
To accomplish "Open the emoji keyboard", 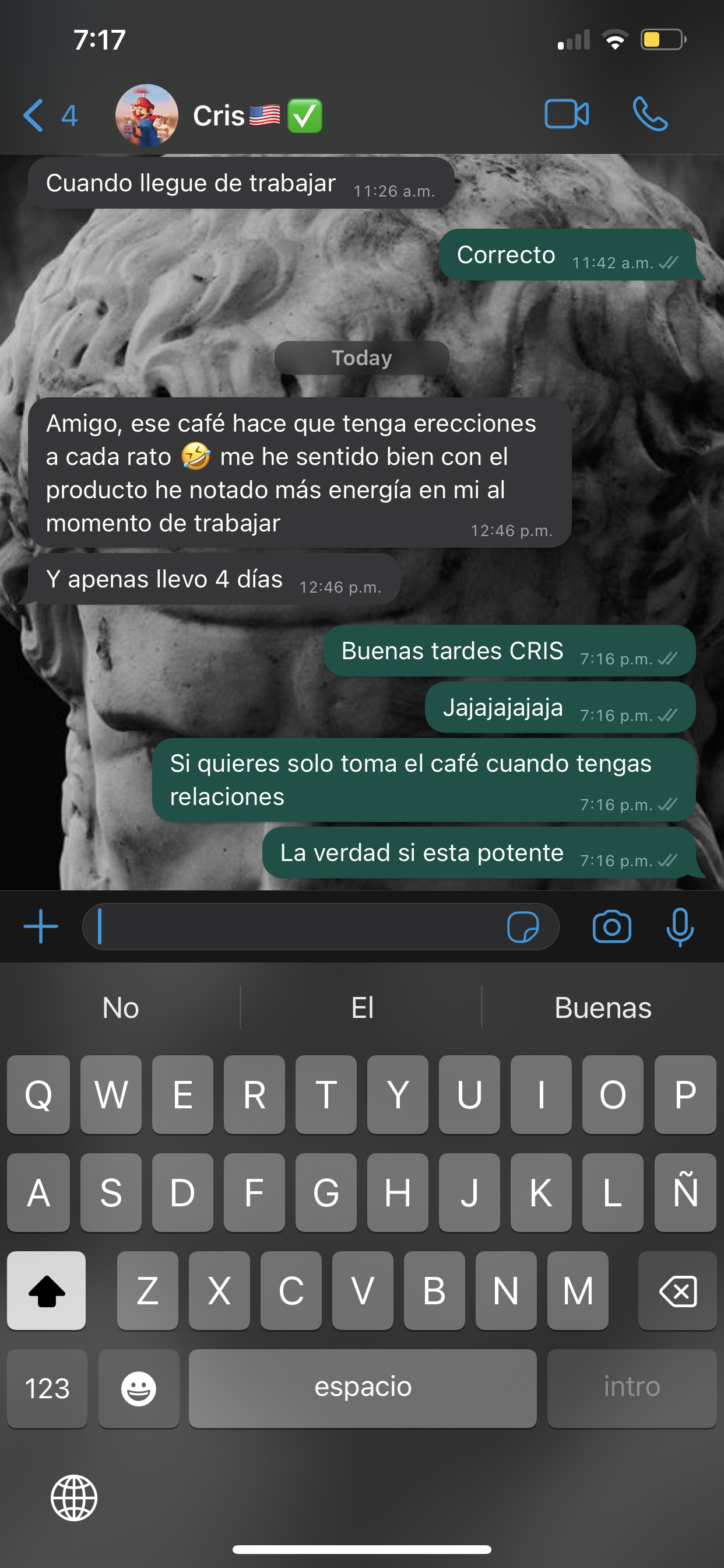I will (139, 1388).
